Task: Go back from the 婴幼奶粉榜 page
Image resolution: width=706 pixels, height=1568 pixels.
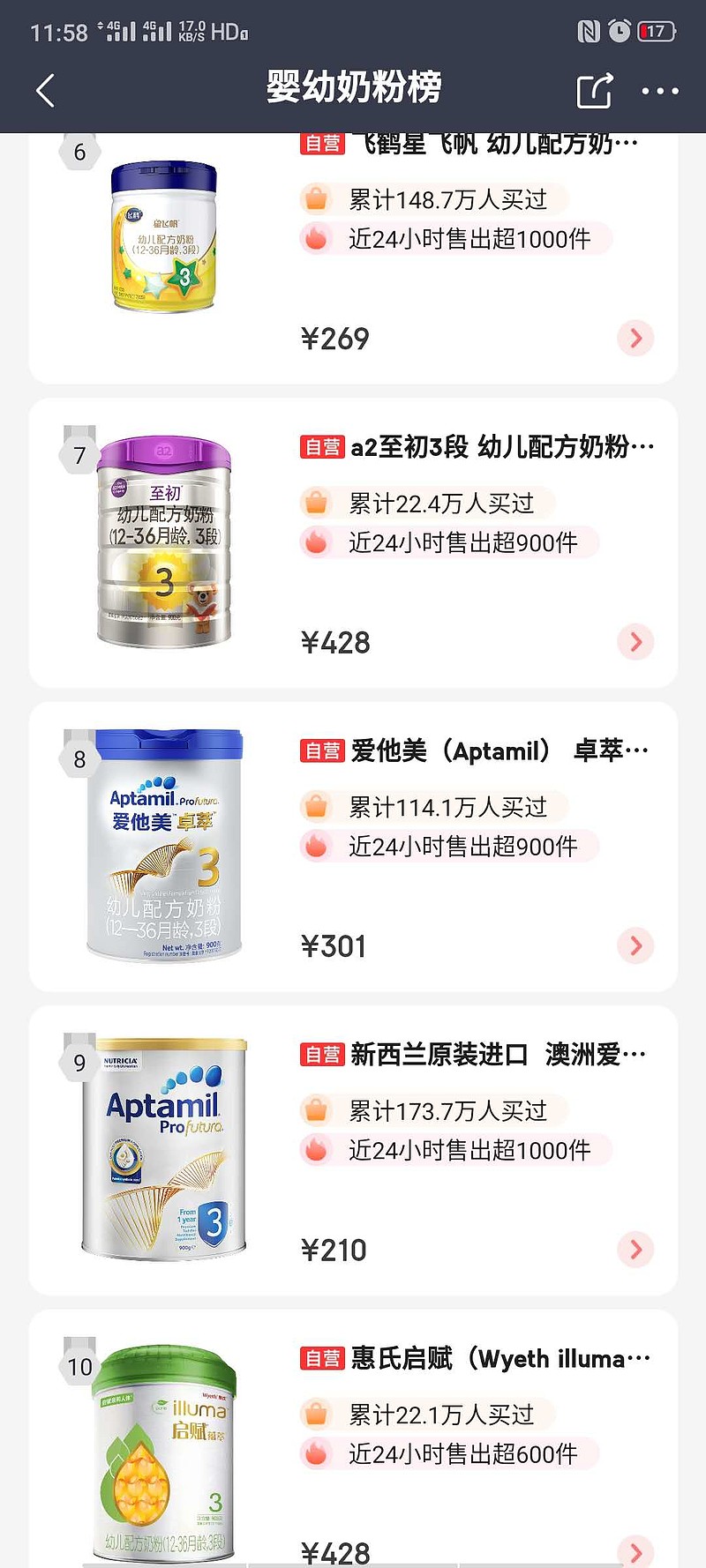Action: click(46, 91)
